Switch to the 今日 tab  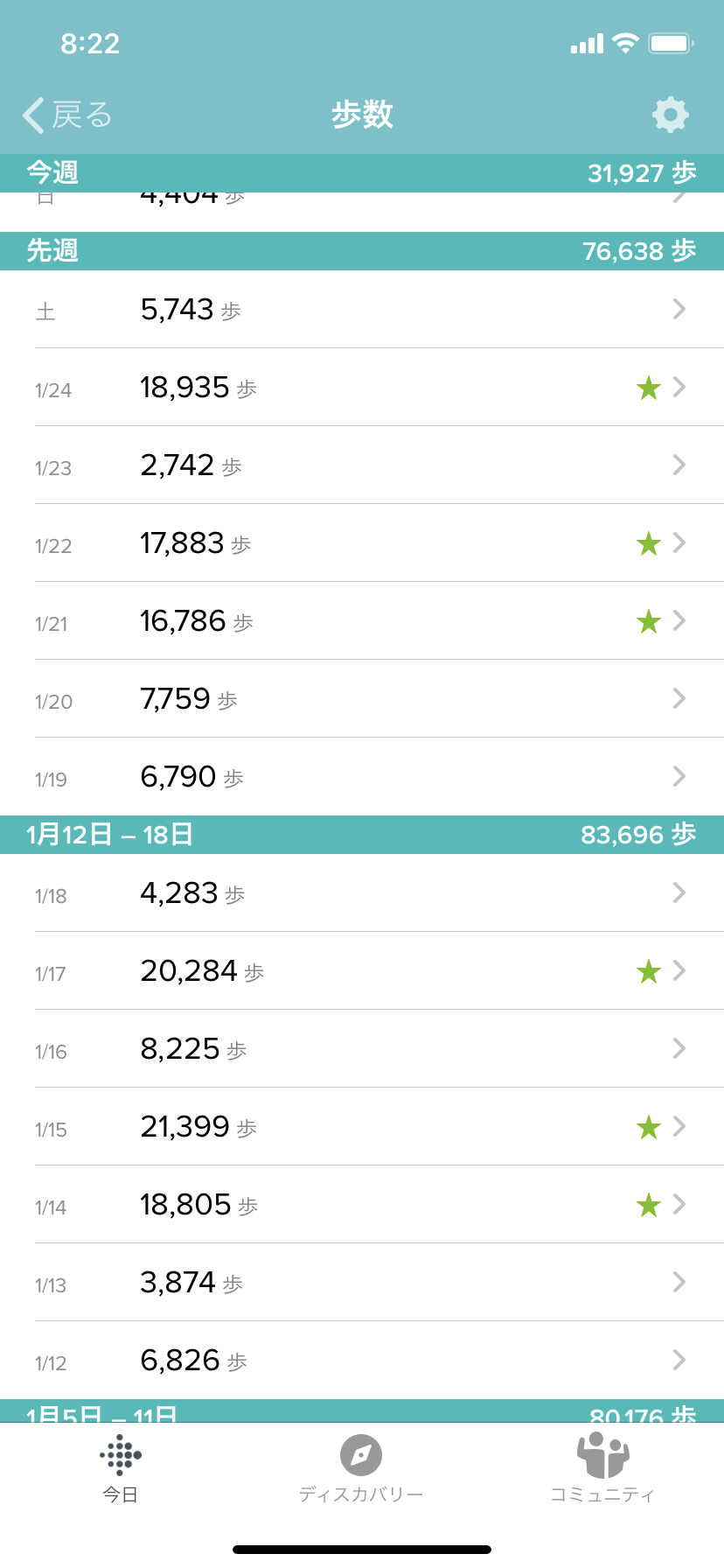point(121,1469)
